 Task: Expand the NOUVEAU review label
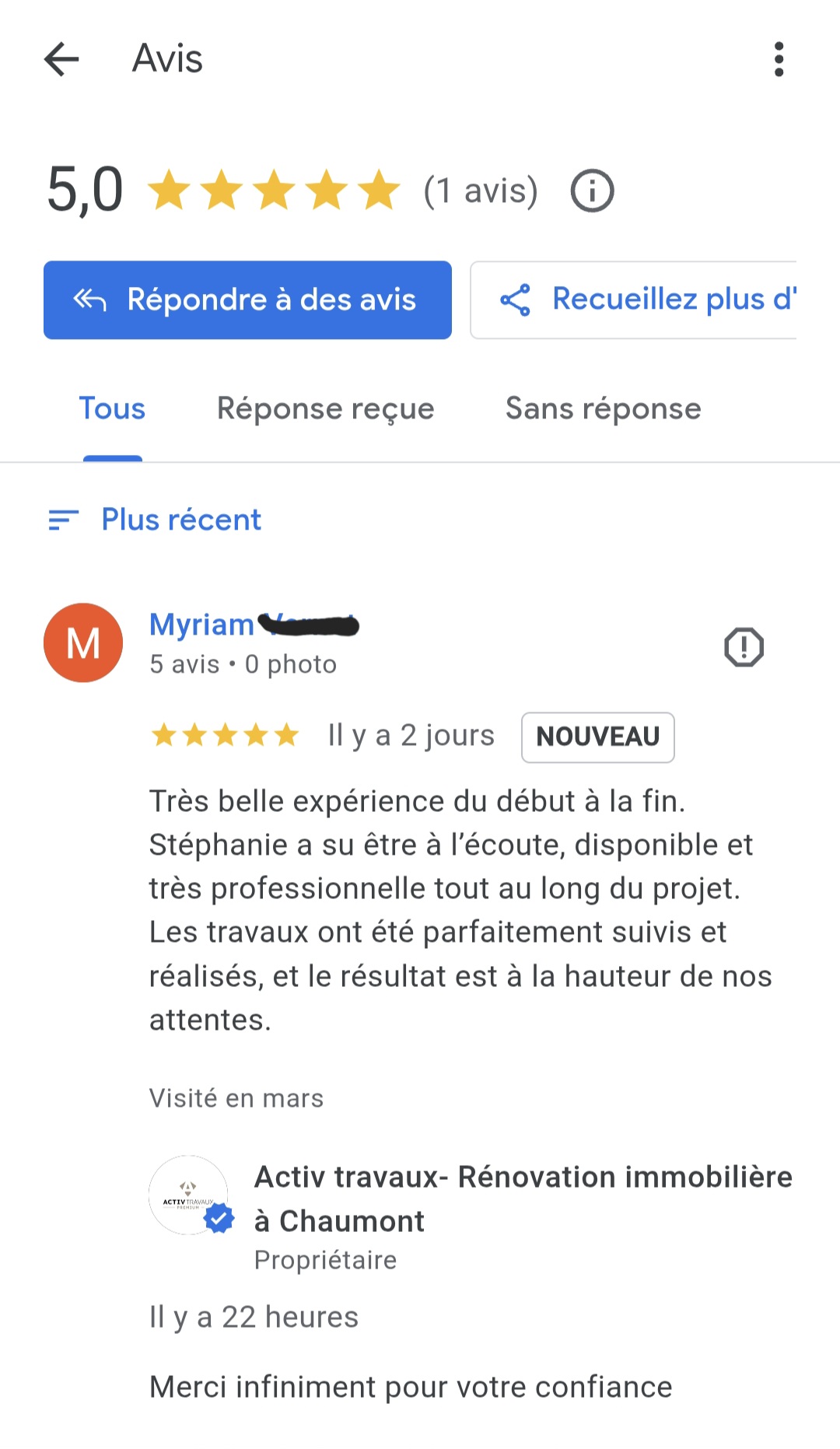597,737
